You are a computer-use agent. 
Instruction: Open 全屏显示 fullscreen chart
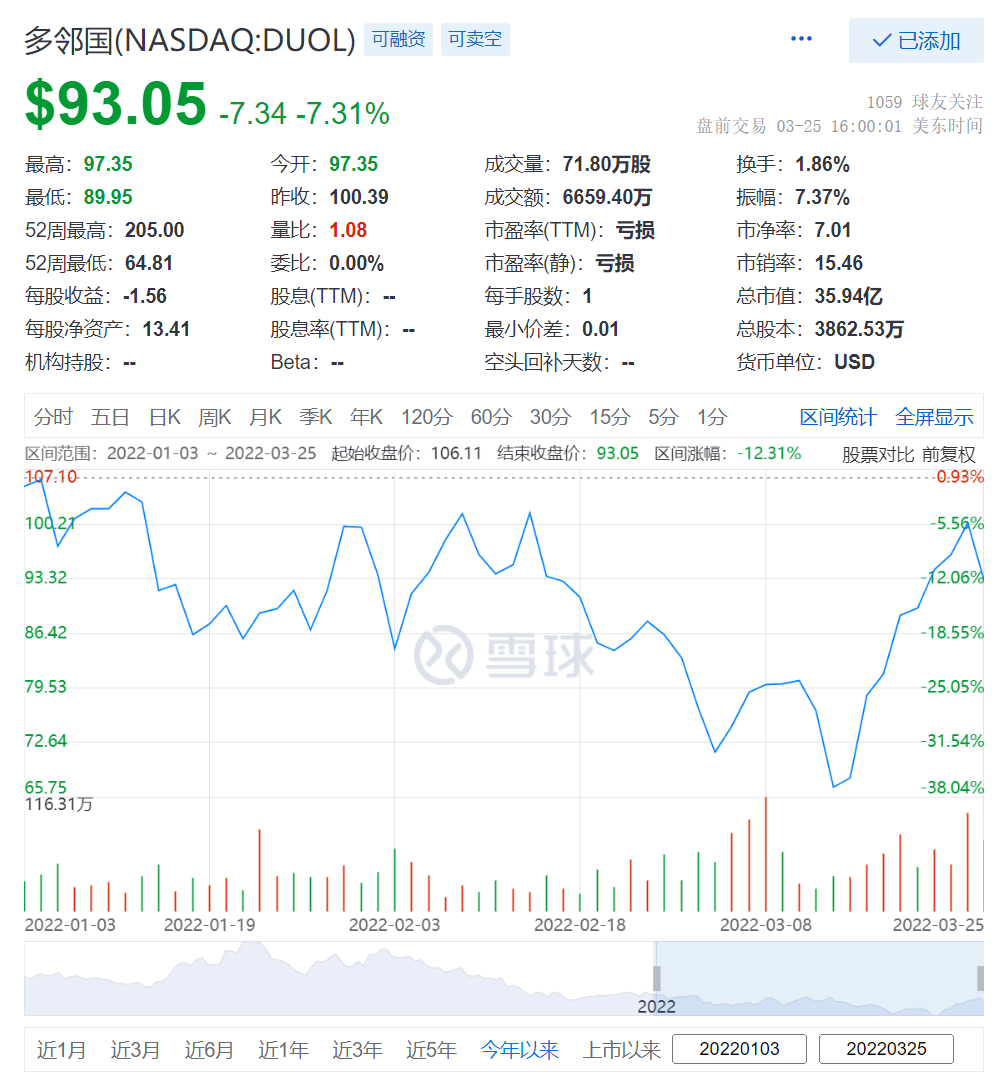pos(934,417)
